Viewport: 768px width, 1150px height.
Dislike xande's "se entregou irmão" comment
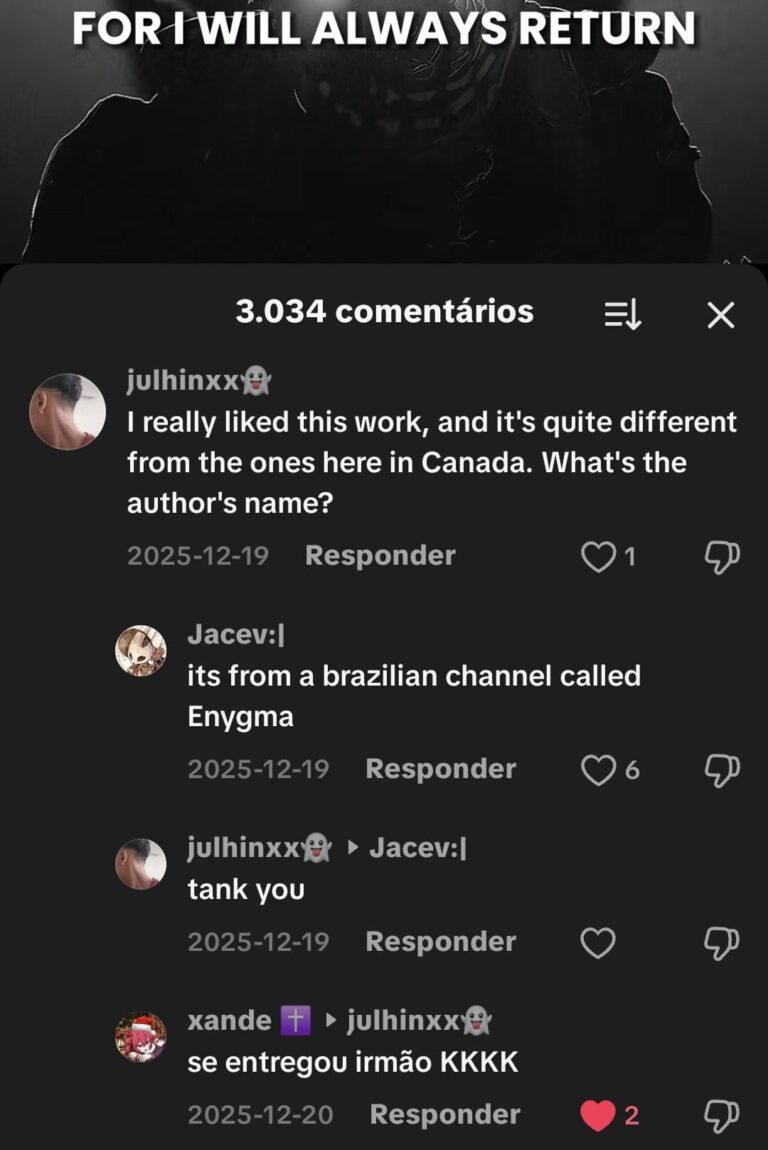[721, 1116]
